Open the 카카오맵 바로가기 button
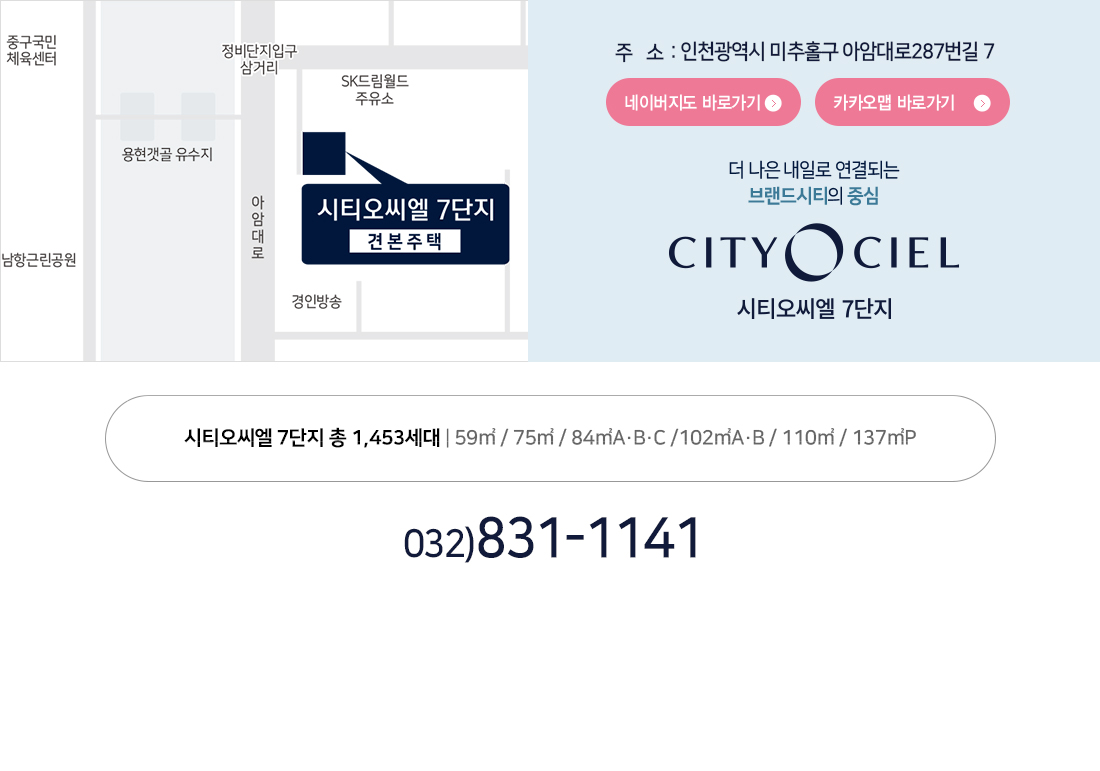This screenshot has height=771, width=1100. pos(911,102)
